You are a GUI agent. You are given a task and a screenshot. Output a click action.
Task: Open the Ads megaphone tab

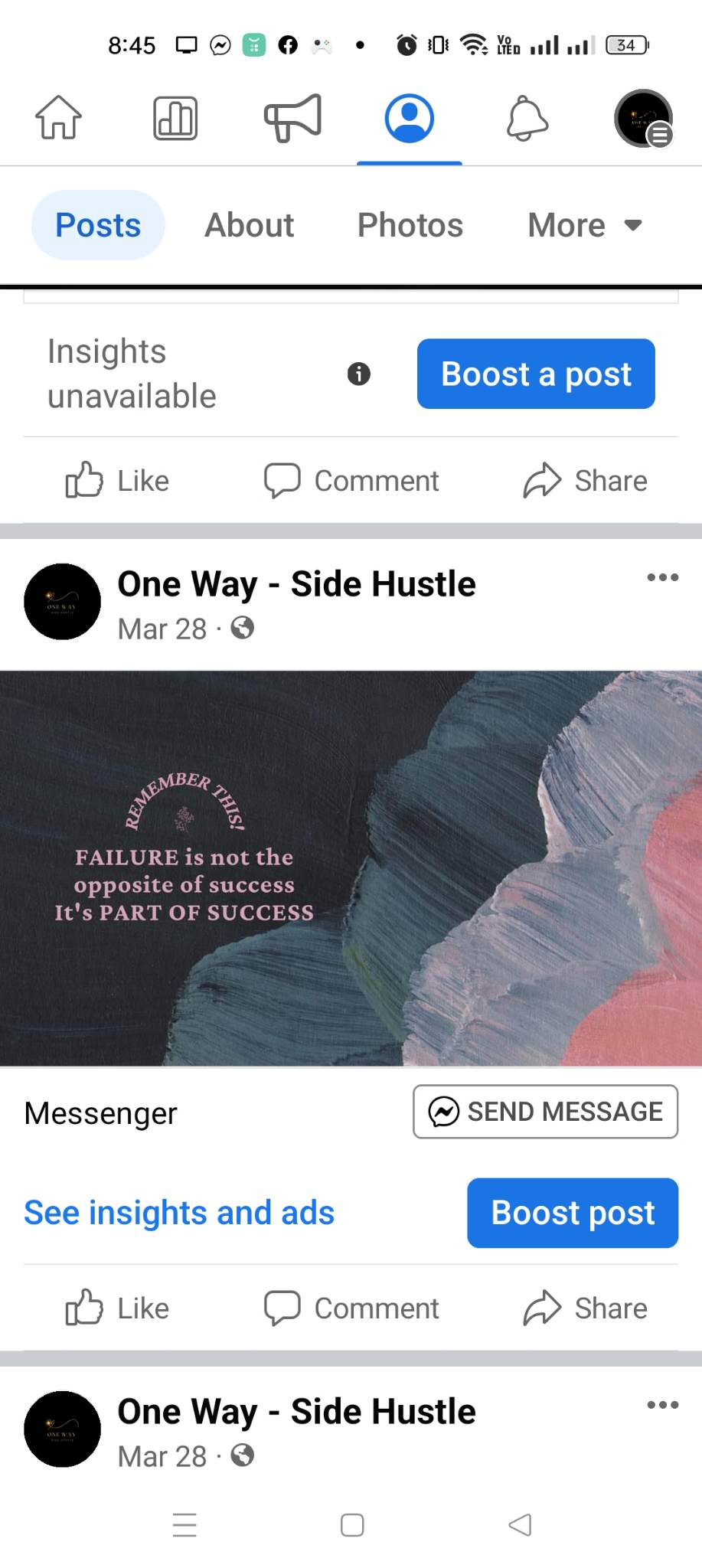292,118
